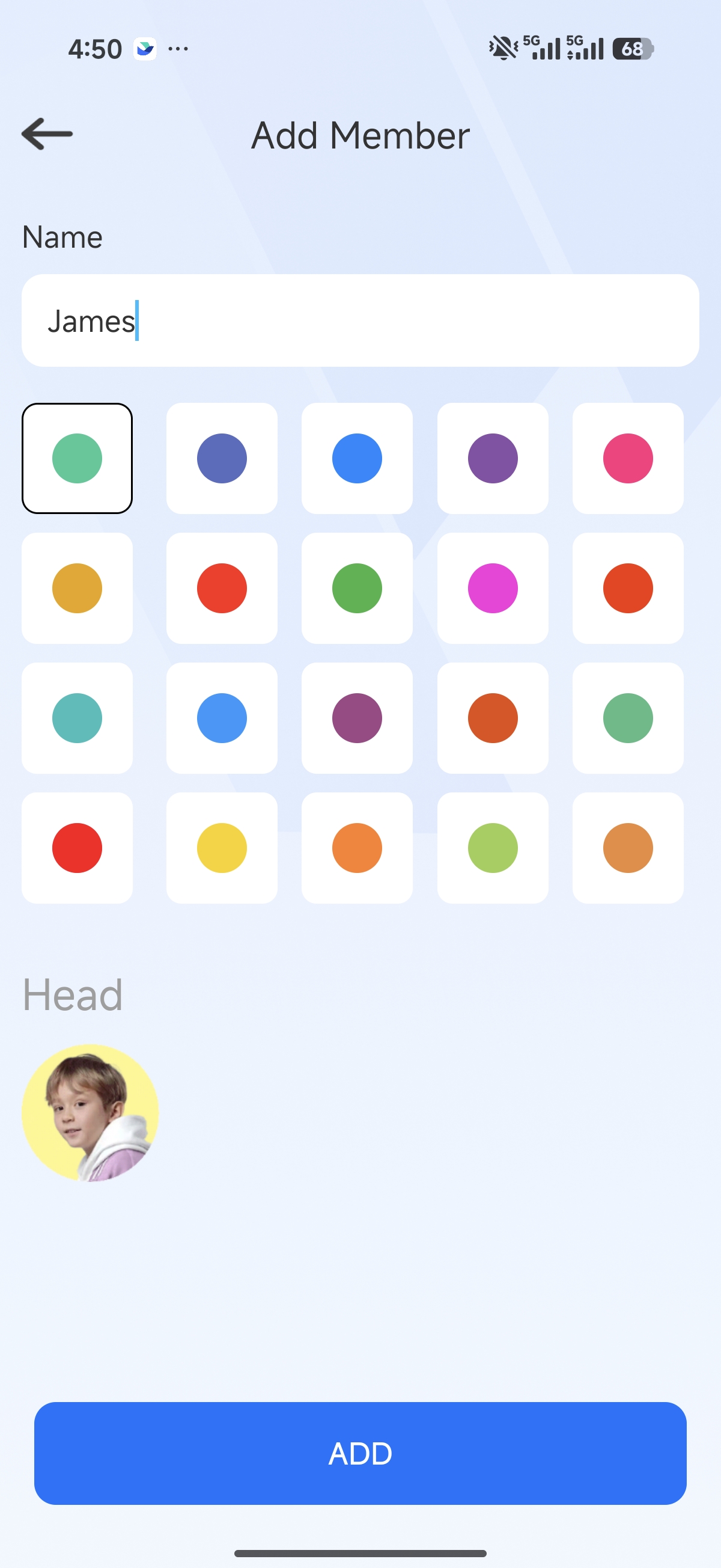Select the mustard gold color swatch
This screenshot has width=721, height=1568.
pyautogui.click(x=78, y=588)
